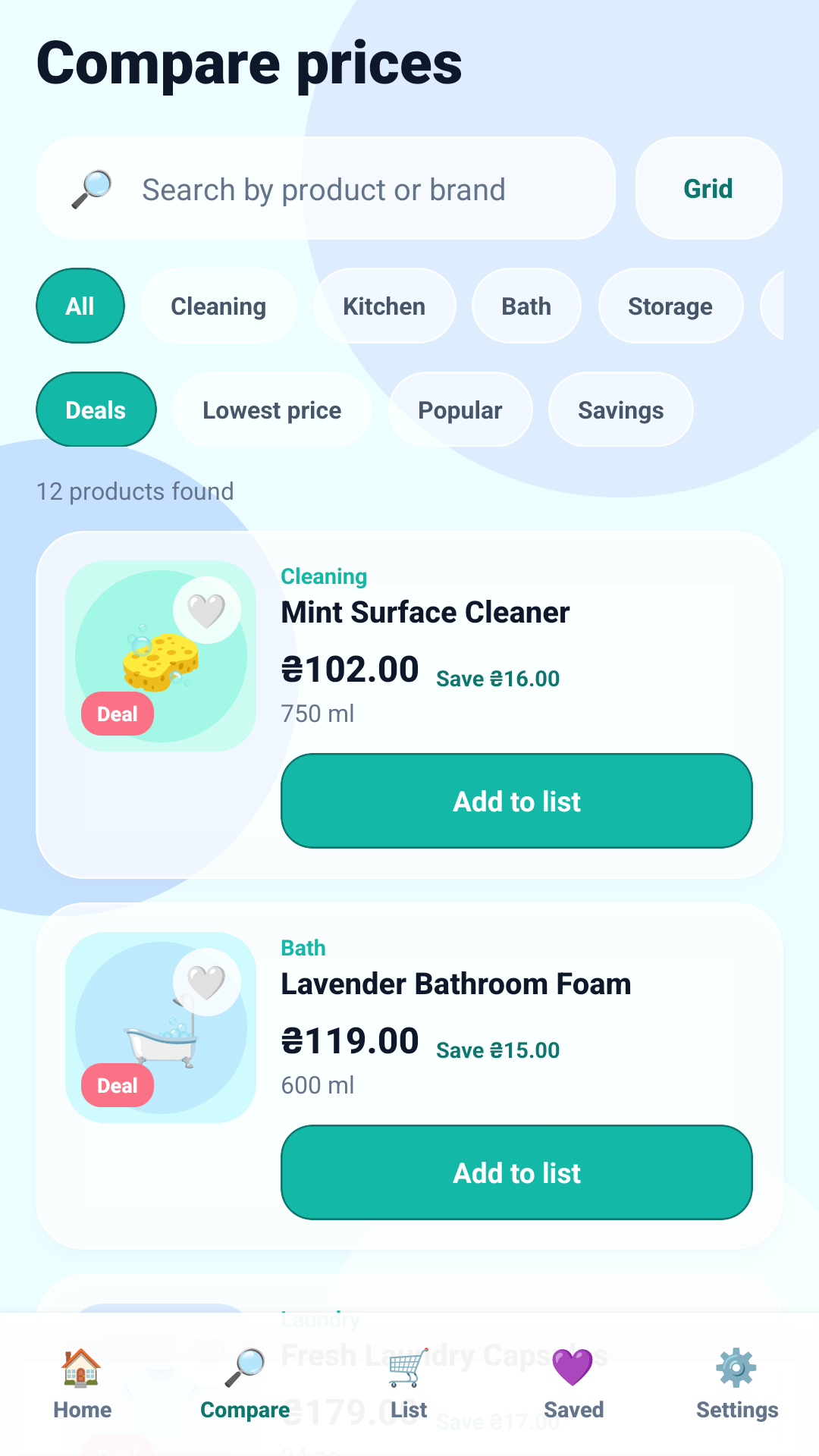Filter by Cleaning category
This screenshot has width=819, height=1456.
coord(218,306)
